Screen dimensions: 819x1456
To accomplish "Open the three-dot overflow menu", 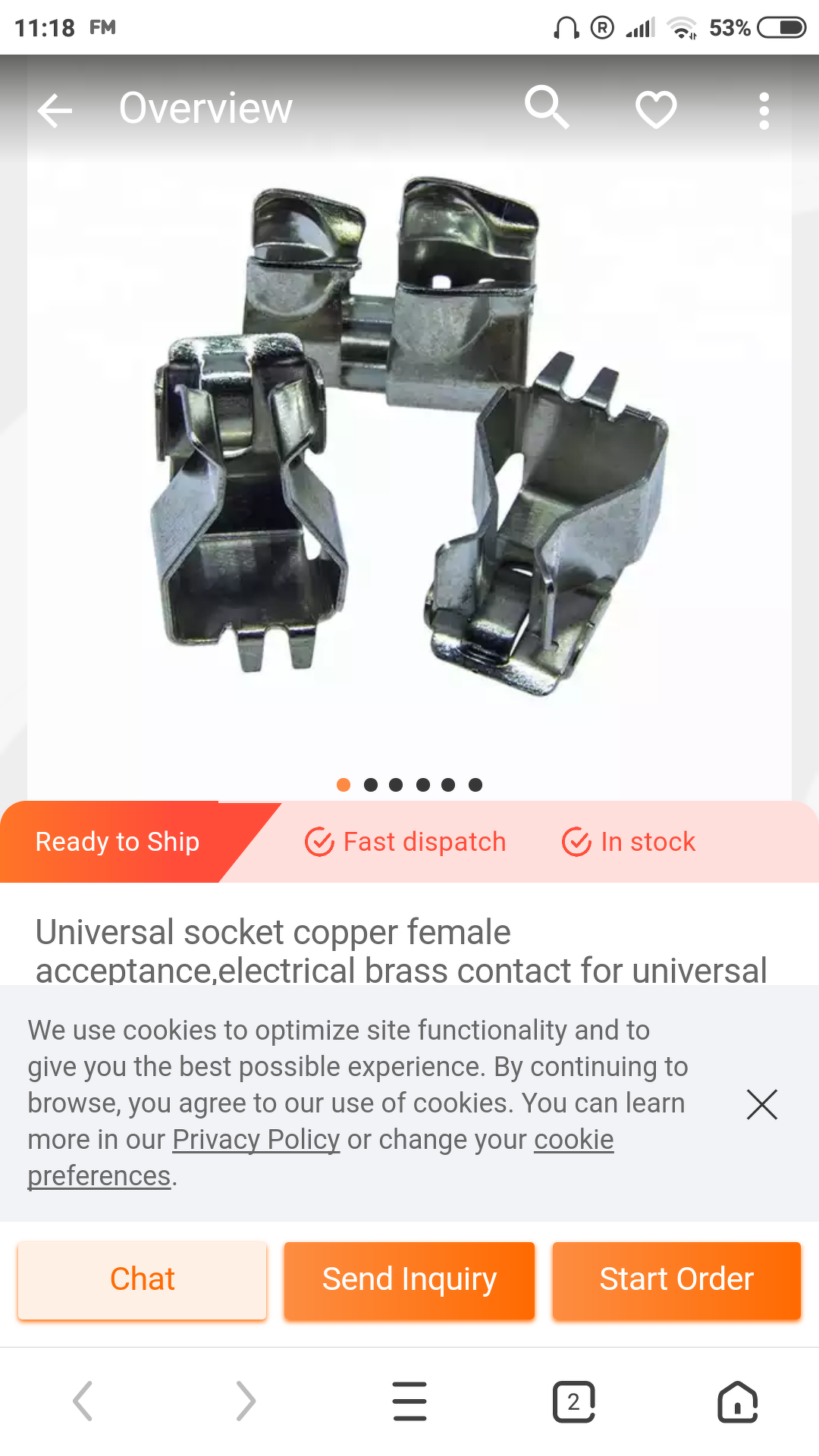I will [764, 111].
